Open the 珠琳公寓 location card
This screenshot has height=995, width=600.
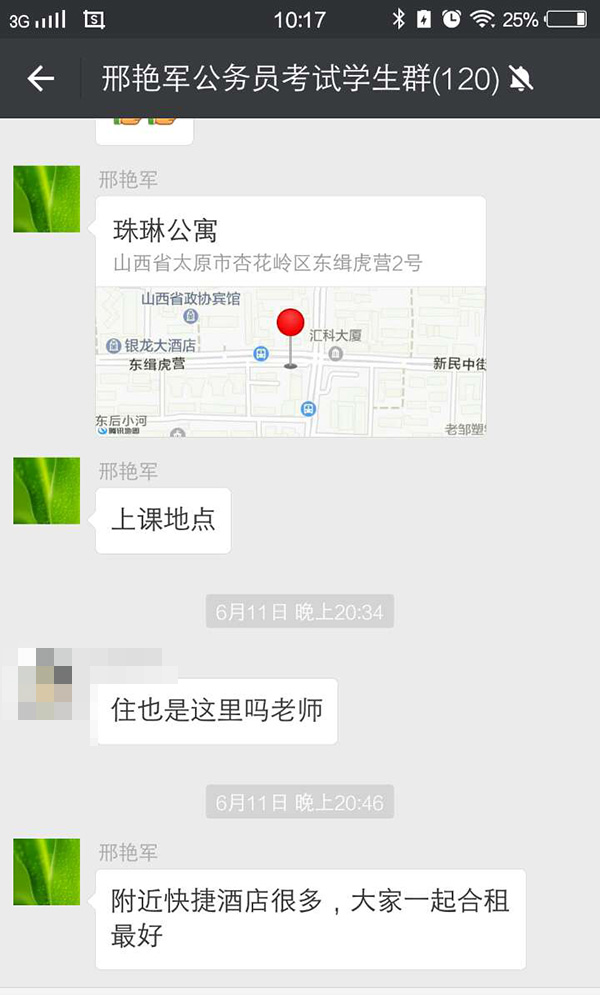coord(290,316)
